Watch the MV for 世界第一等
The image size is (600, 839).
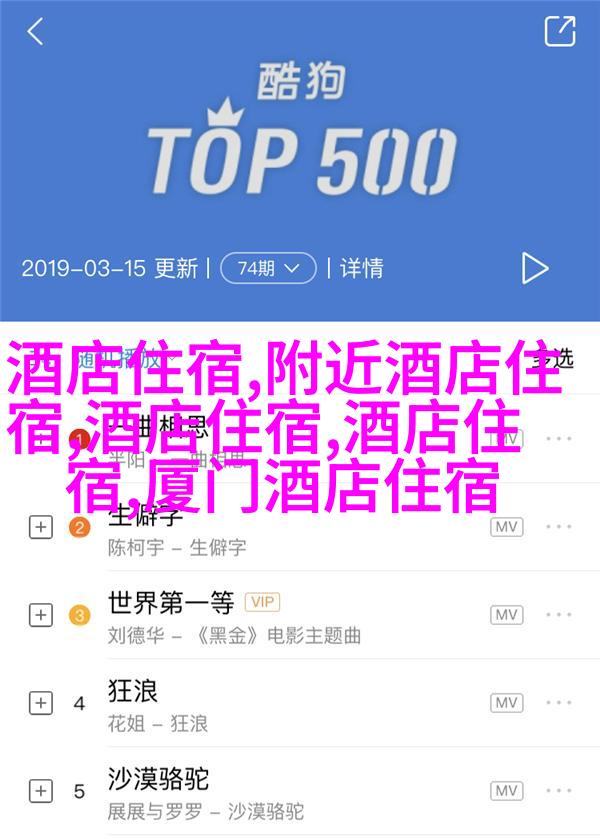507,615
